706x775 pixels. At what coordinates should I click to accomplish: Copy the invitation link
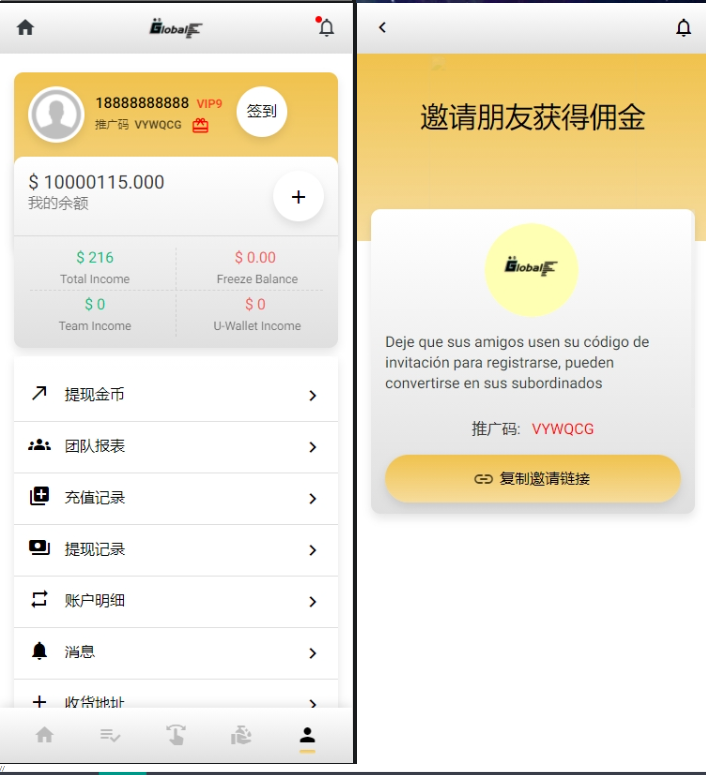(532, 479)
